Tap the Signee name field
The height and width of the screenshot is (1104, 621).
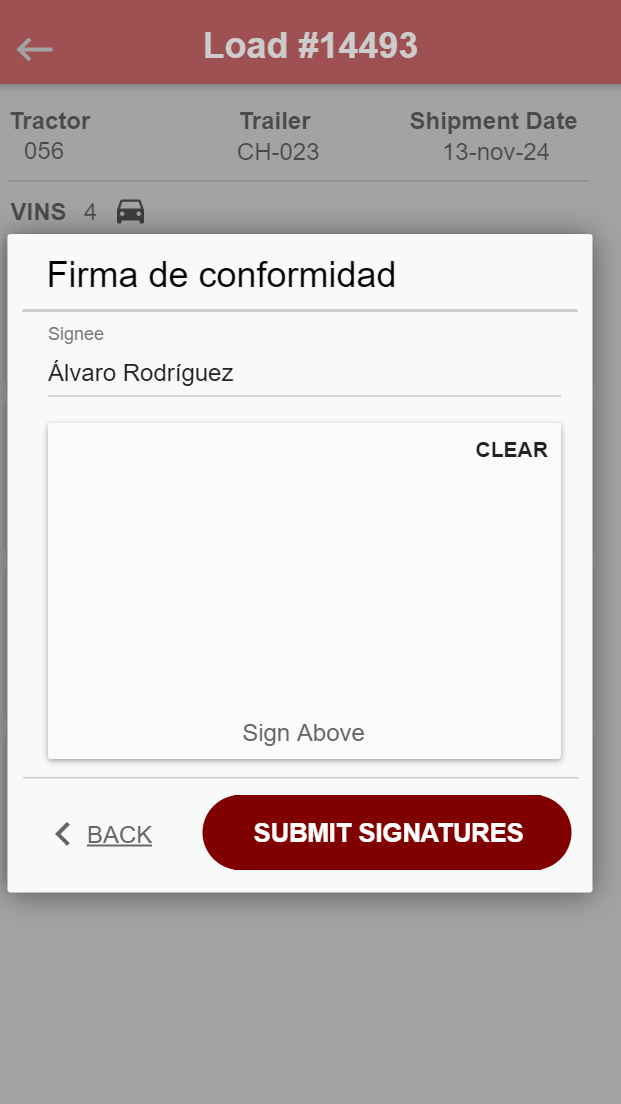303,374
